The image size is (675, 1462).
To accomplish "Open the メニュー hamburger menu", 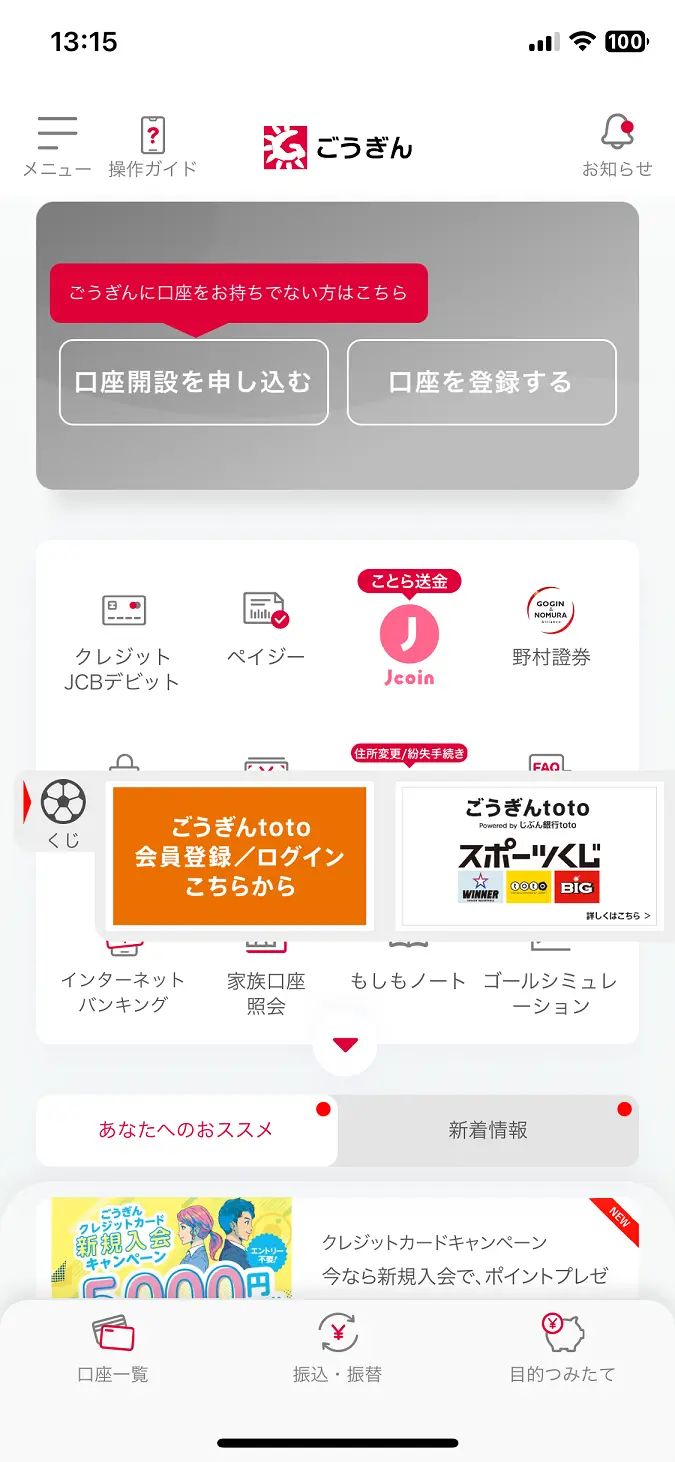I will 57,146.
